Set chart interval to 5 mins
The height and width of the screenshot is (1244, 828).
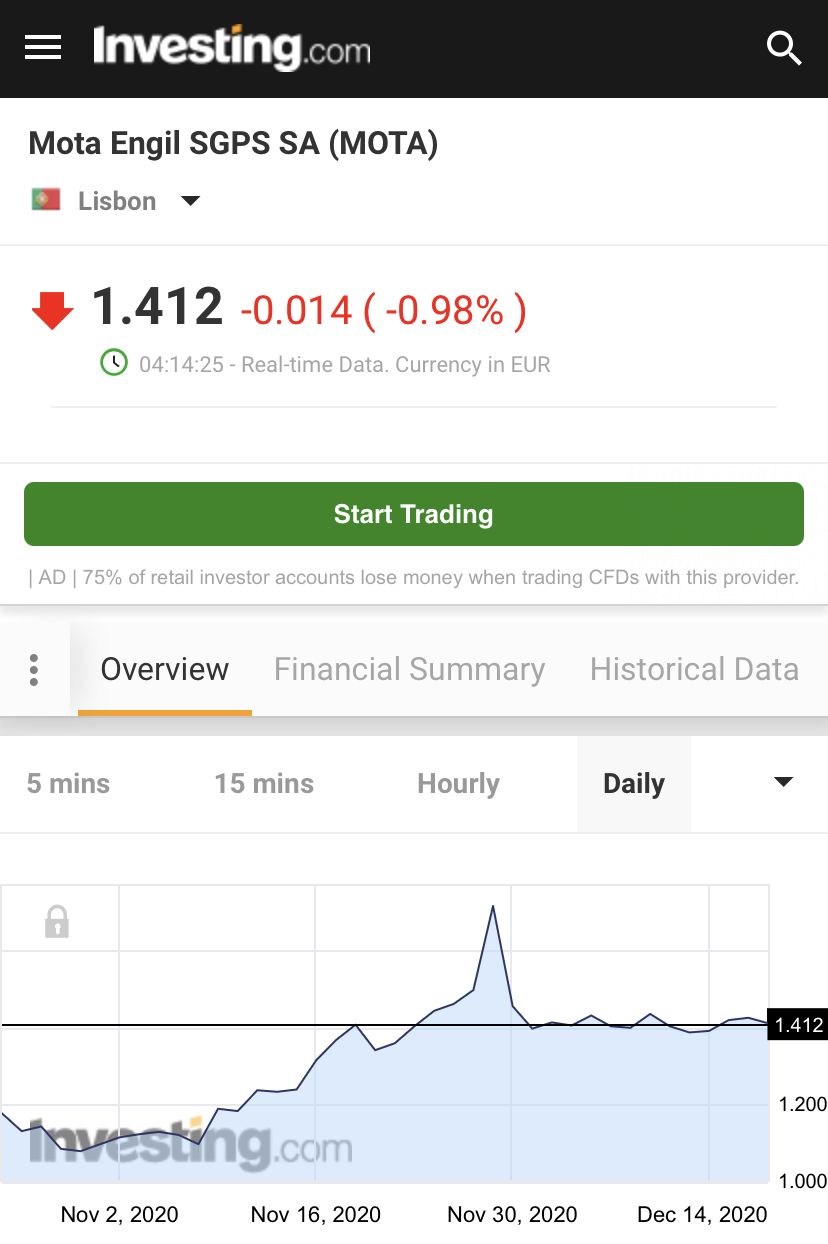click(68, 784)
